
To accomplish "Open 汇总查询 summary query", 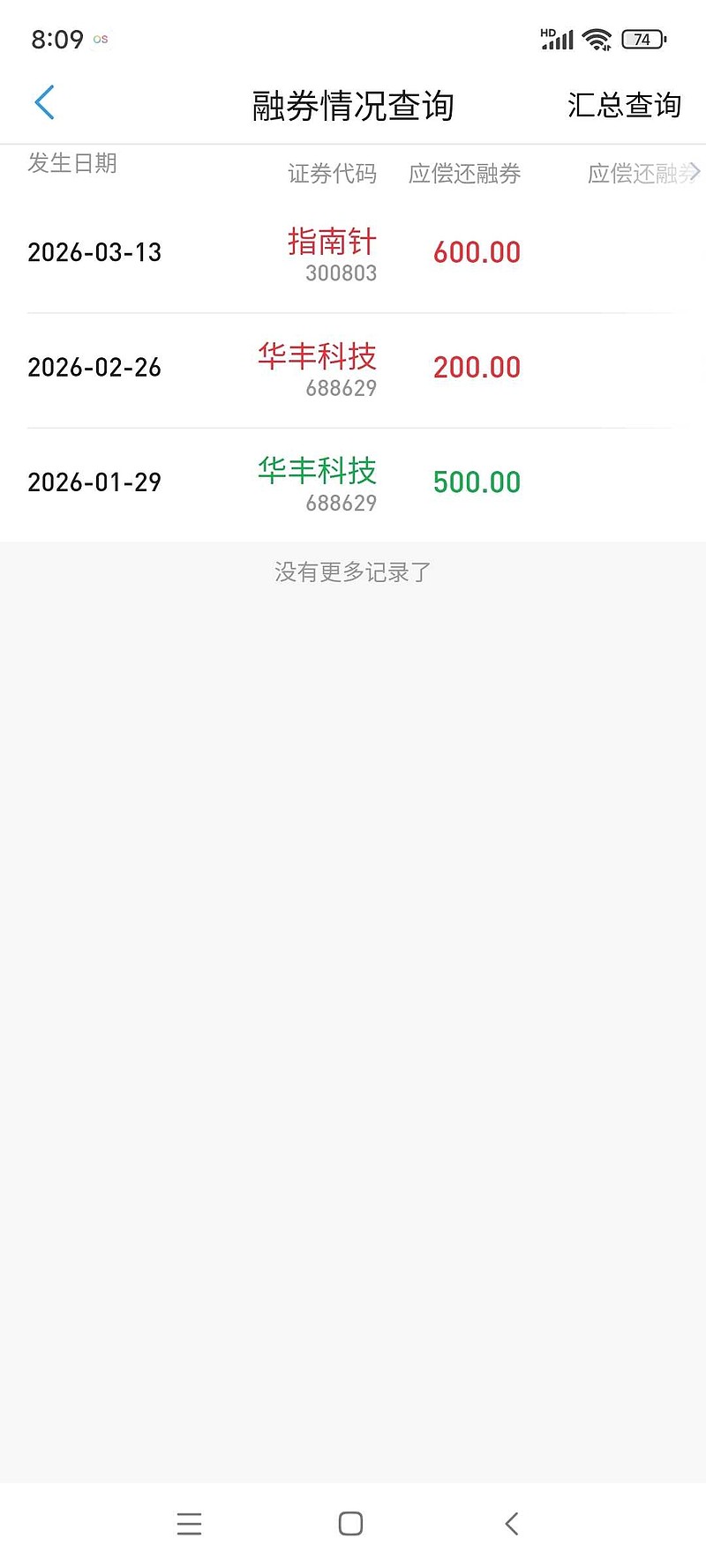I will click(x=624, y=106).
